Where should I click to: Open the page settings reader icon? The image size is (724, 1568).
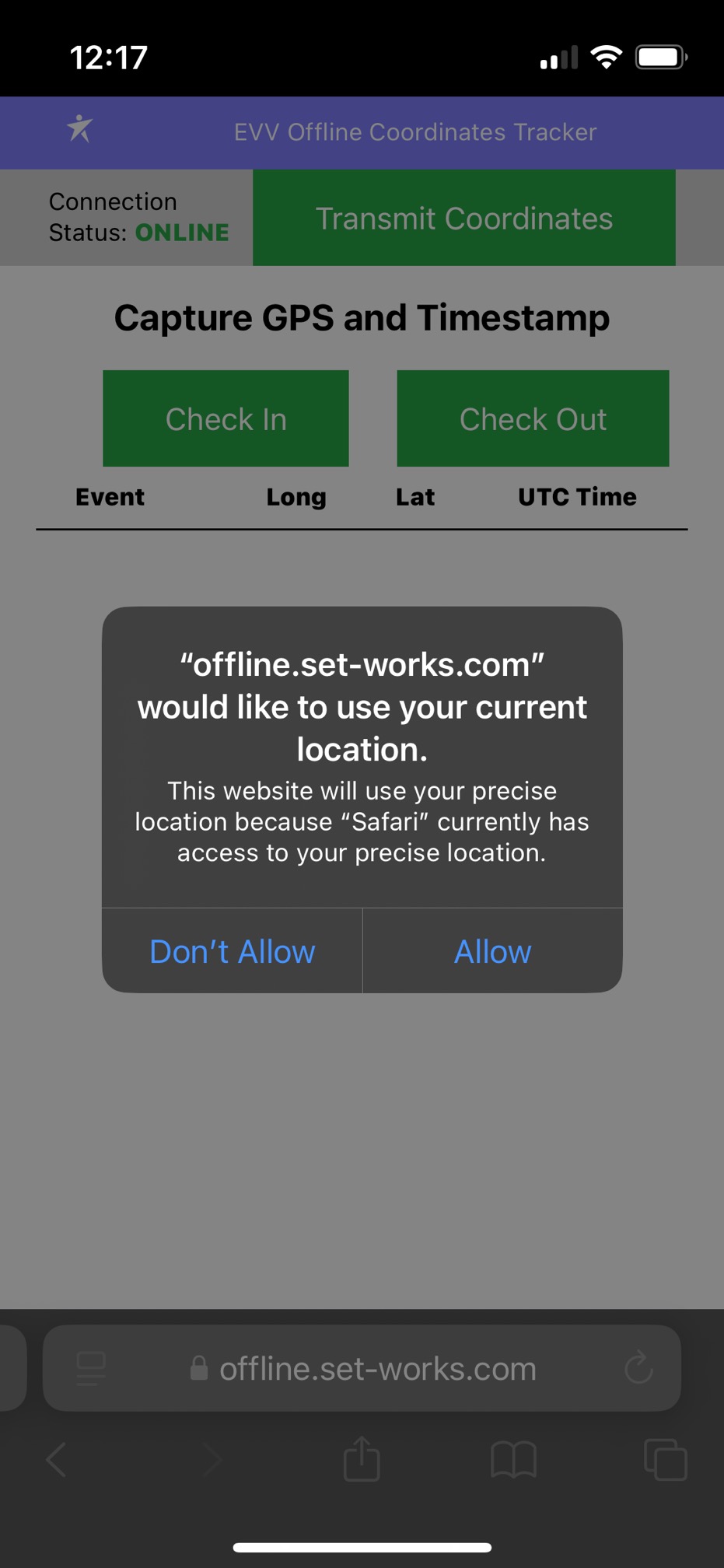pyautogui.click(x=91, y=1368)
